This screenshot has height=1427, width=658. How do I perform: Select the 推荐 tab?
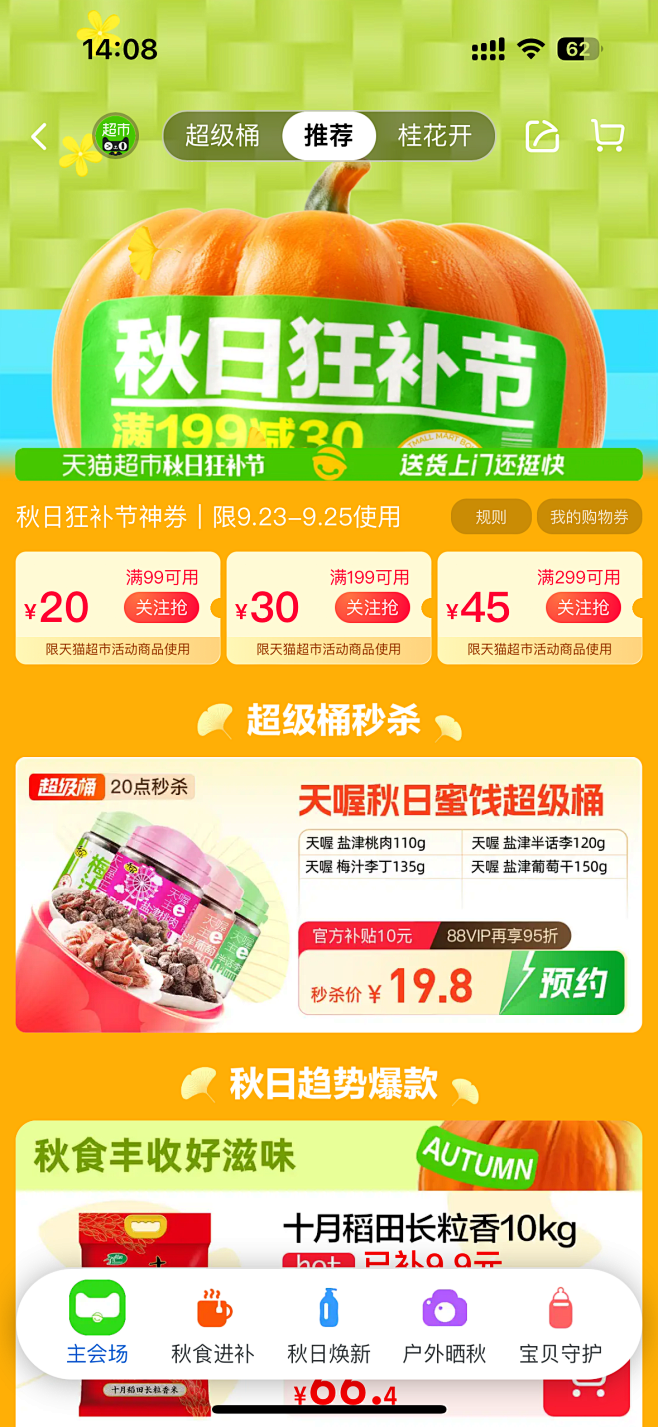pyautogui.click(x=329, y=136)
